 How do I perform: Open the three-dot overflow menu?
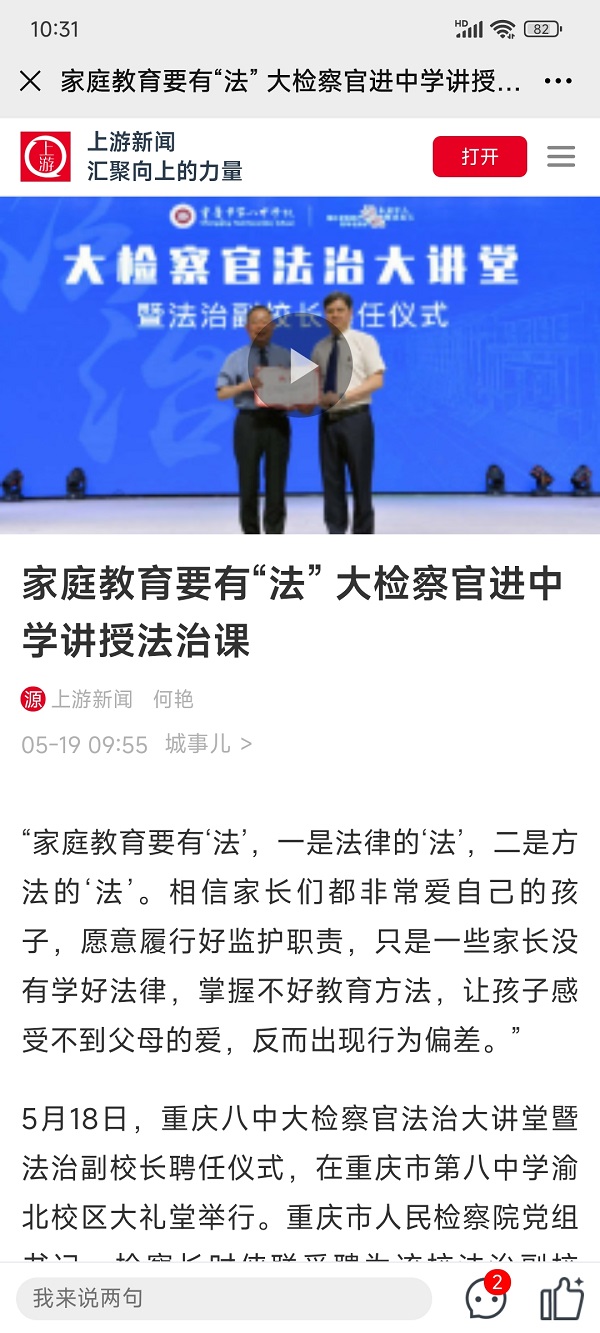coord(558,81)
